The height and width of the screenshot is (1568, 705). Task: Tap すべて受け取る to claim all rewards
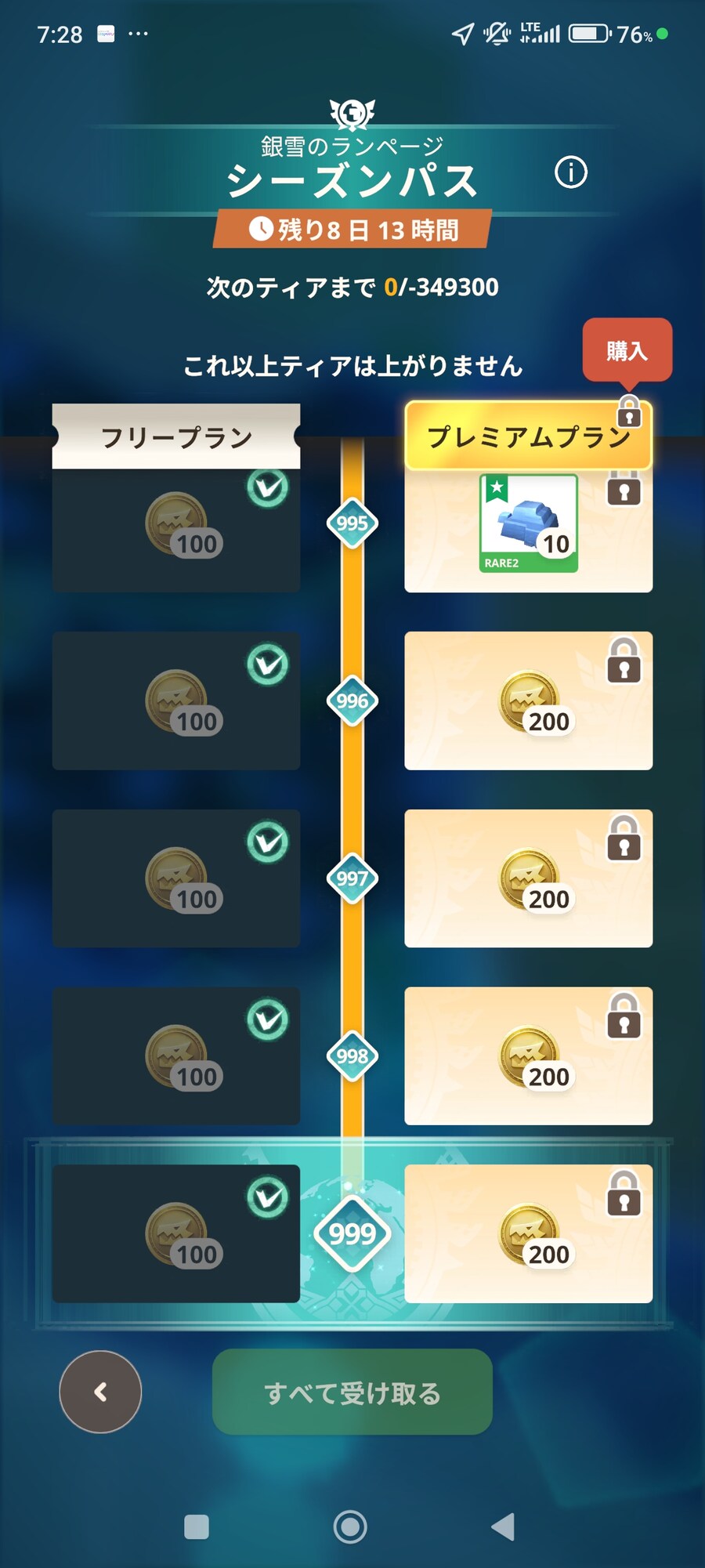pos(352,1392)
